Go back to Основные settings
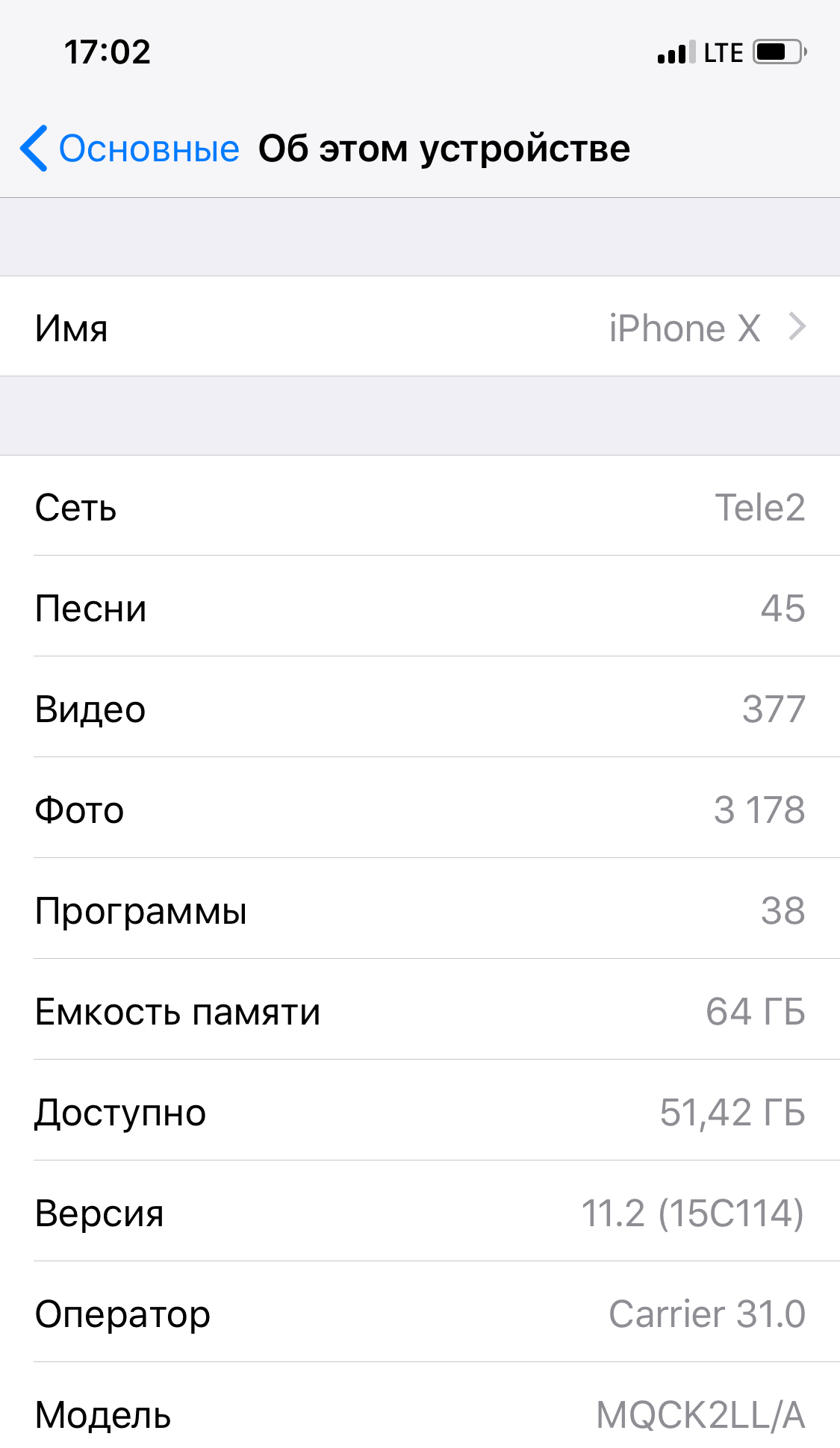 pos(131,149)
